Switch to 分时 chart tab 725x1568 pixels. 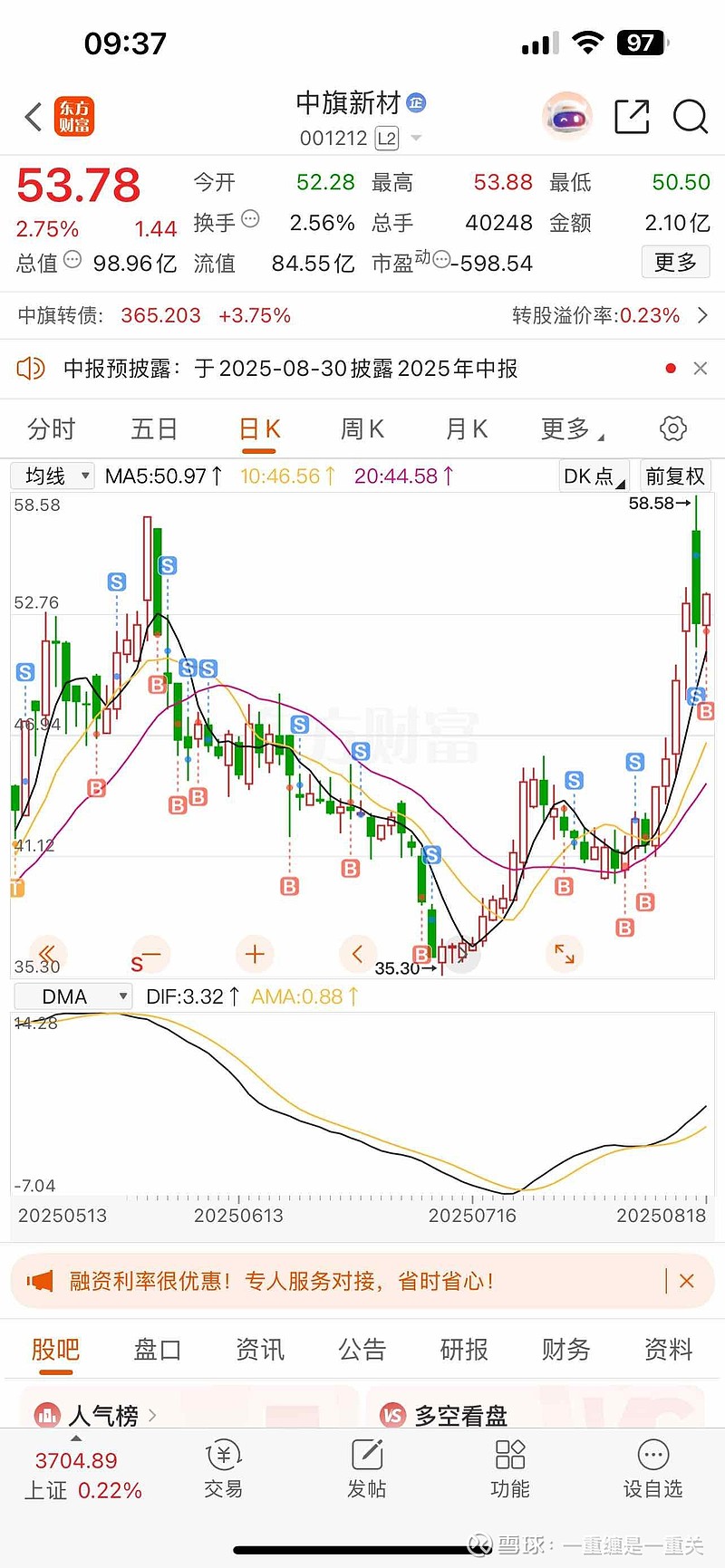52,428
